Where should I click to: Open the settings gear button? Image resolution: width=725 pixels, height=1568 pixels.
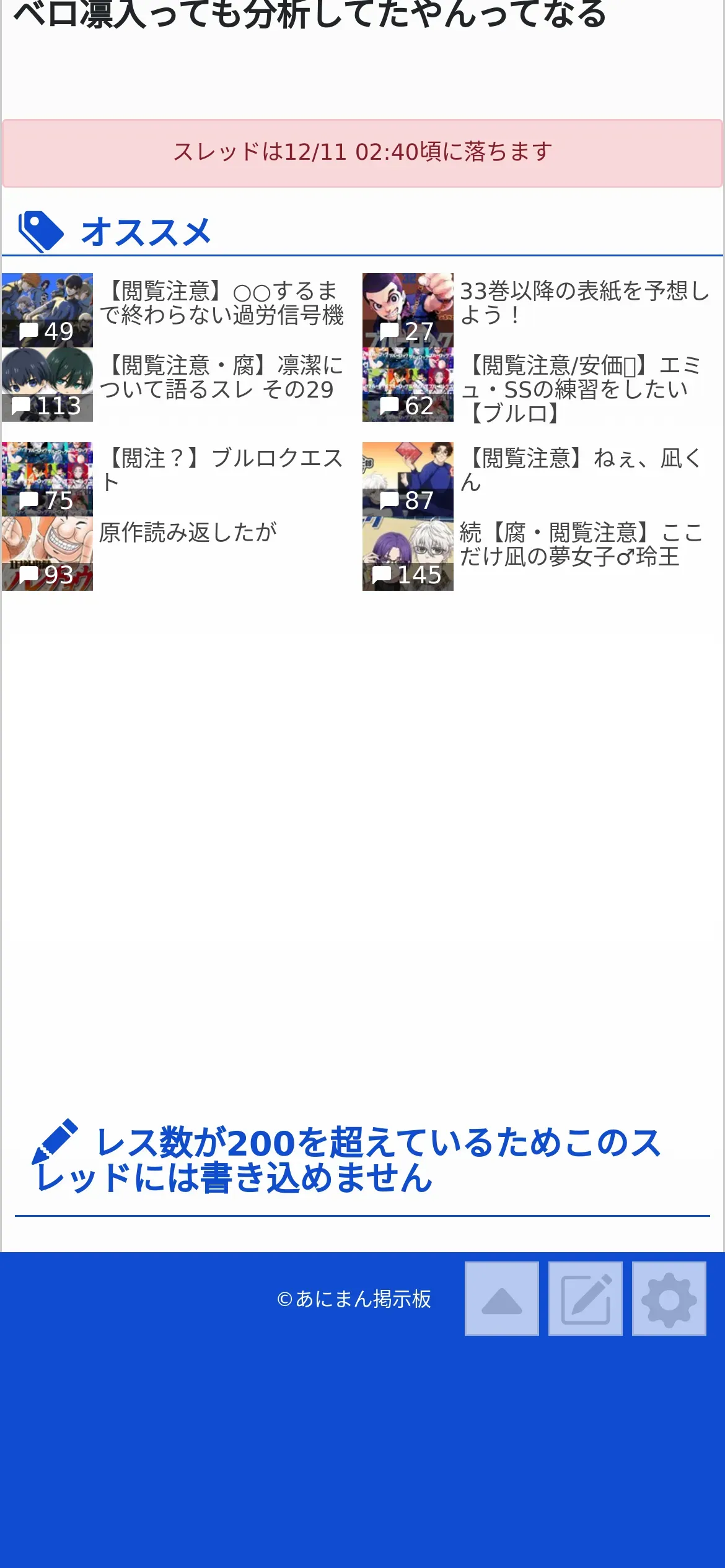point(669,1299)
